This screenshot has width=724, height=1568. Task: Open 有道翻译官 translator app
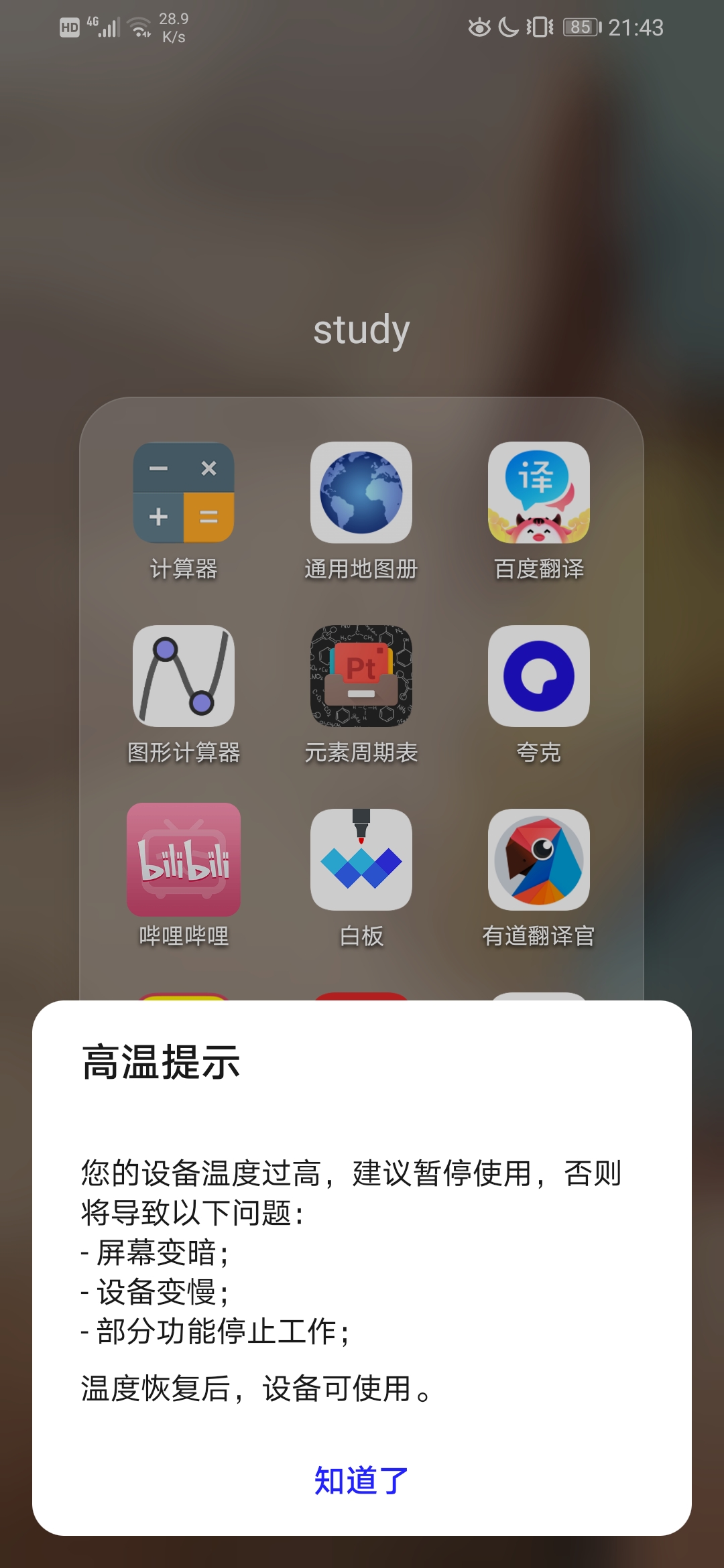(x=539, y=860)
